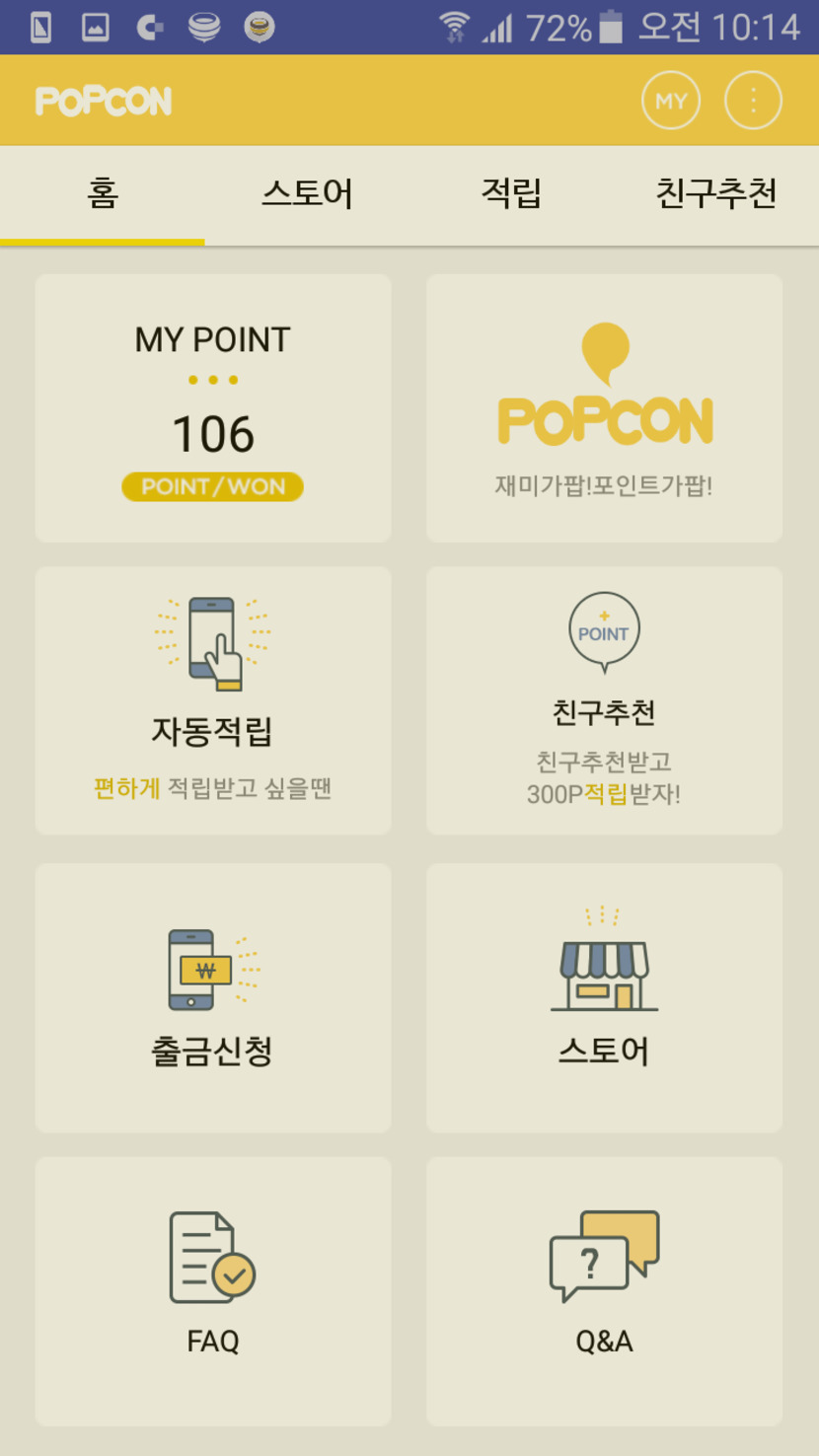This screenshot has width=819, height=1456.
Task: Open the 스토어 card with shop icon
Action: point(604,998)
